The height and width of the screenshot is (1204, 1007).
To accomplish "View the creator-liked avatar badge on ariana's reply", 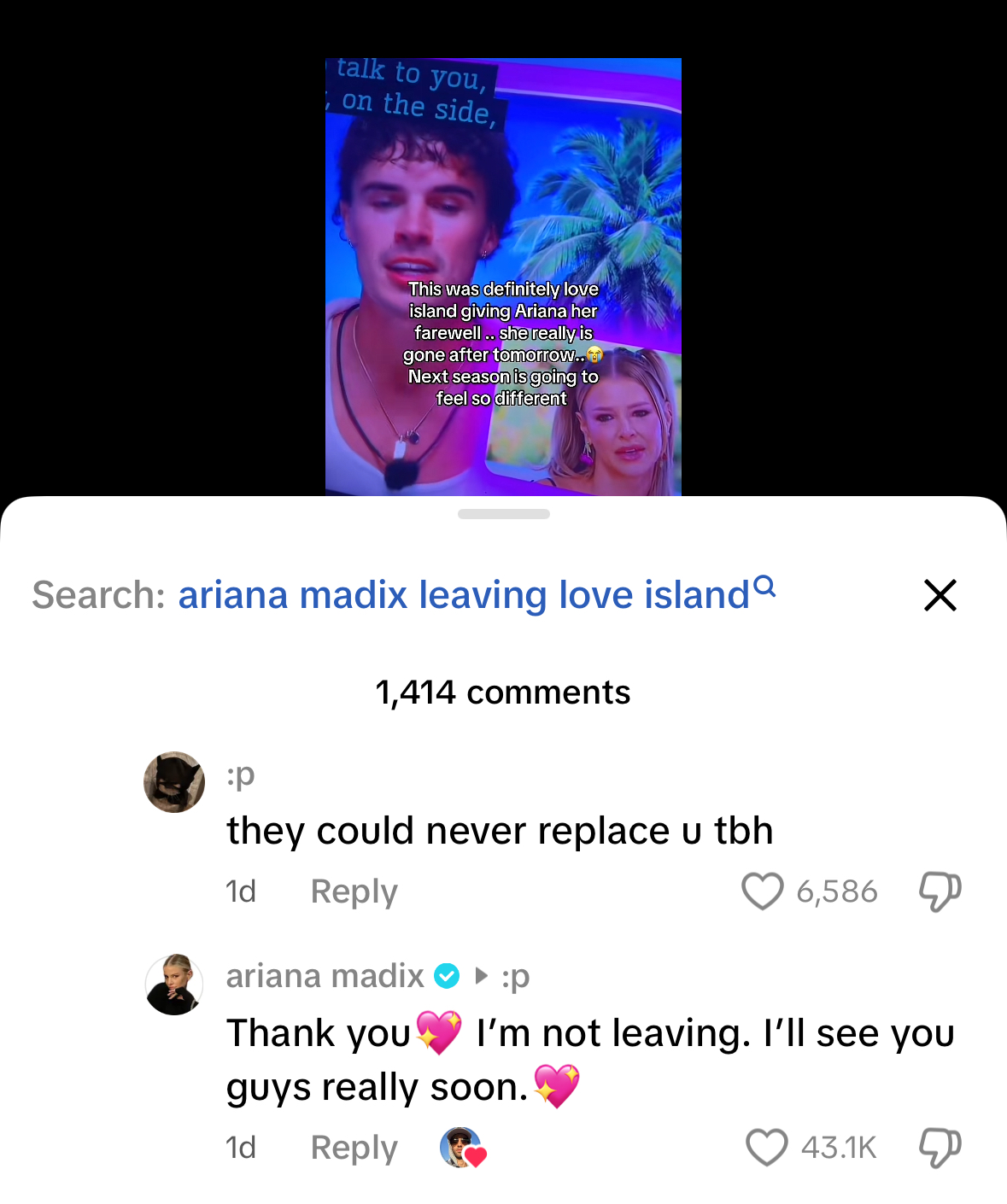I will [462, 1148].
